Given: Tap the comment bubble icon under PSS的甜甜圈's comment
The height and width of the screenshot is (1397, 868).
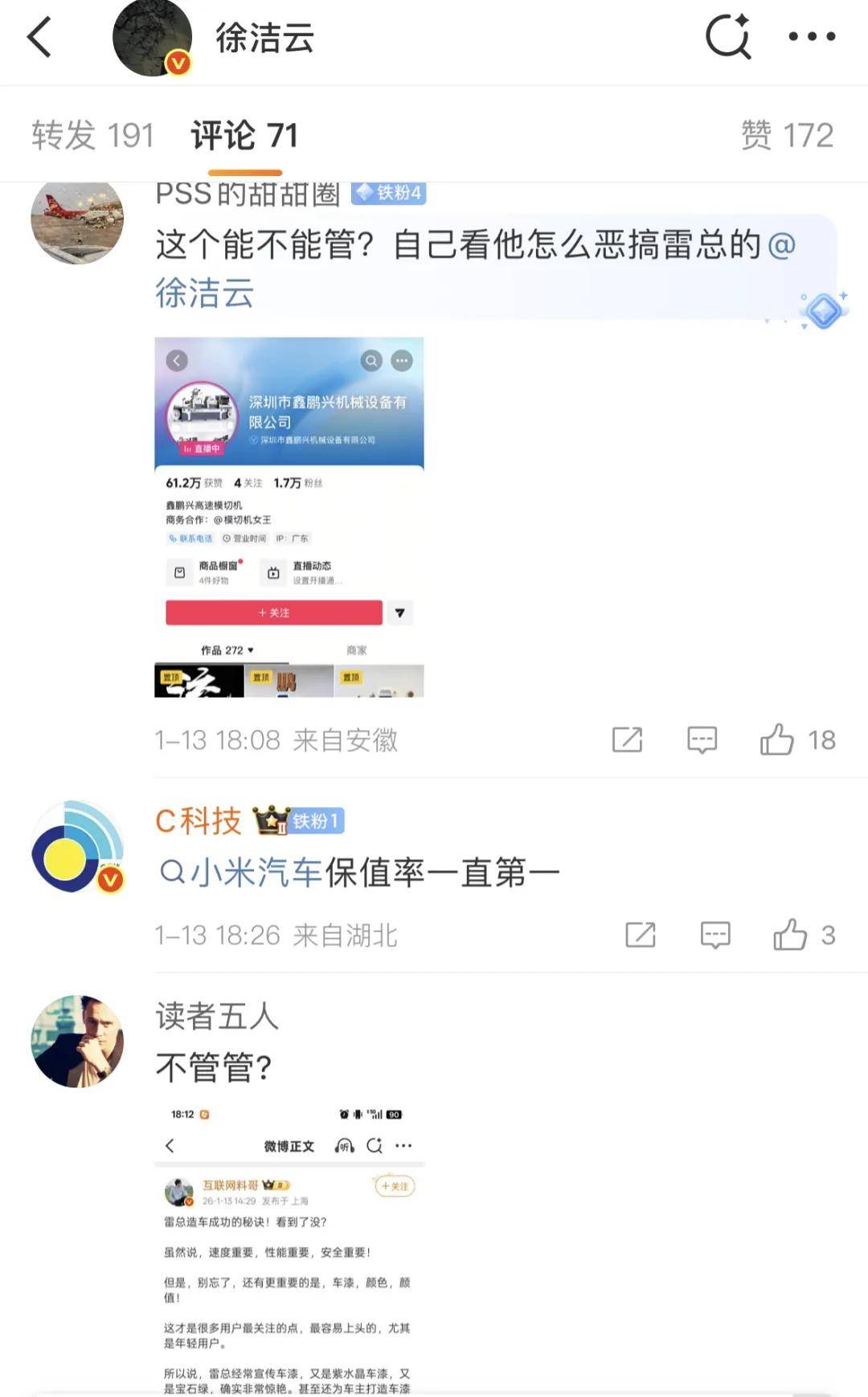Looking at the screenshot, I should pos(702,739).
